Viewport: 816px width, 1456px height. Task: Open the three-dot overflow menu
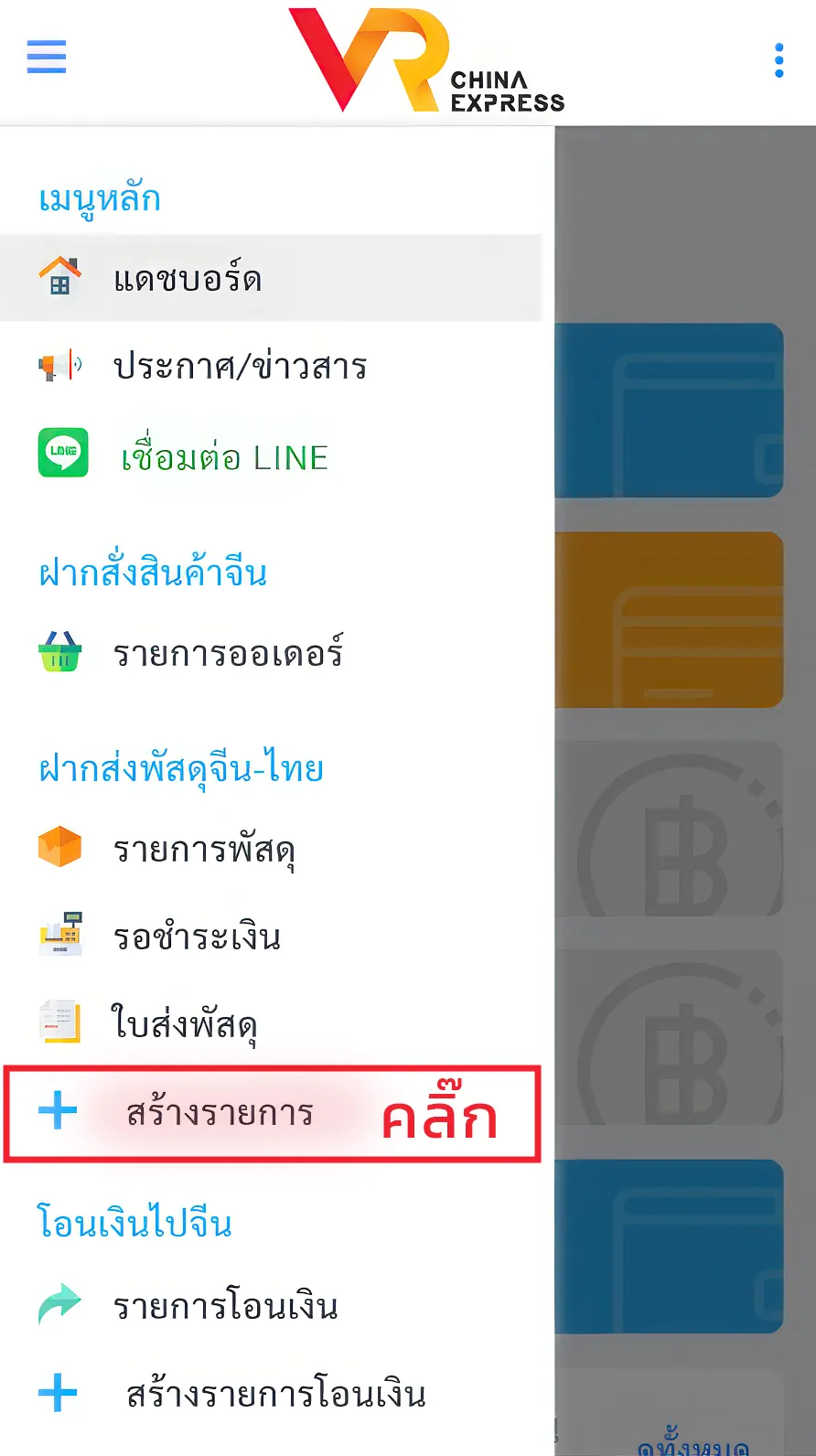click(x=778, y=60)
